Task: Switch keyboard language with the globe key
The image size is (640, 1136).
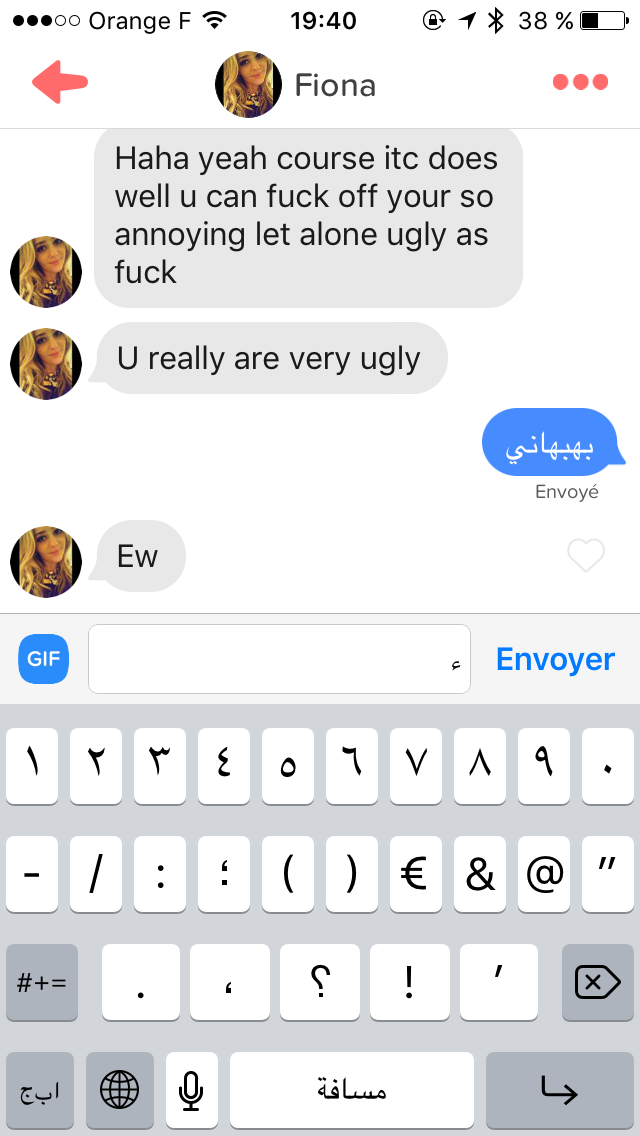Action: click(x=120, y=1090)
